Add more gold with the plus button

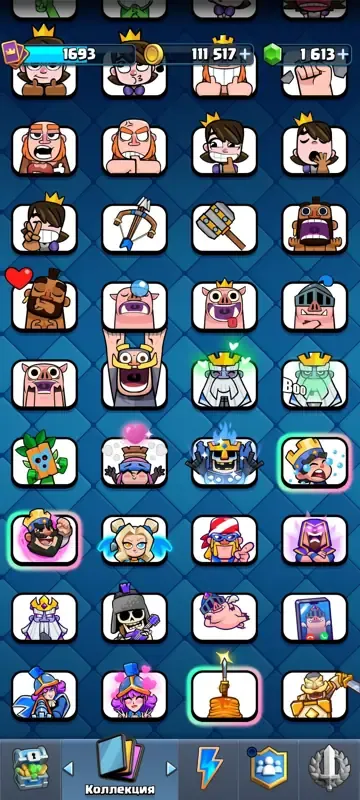(245, 54)
